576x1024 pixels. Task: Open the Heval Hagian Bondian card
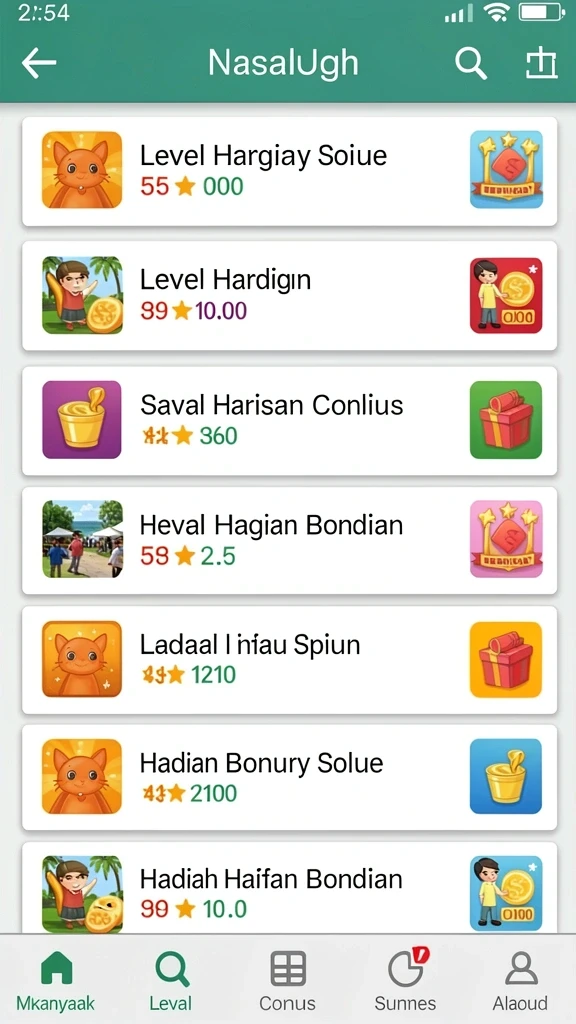[x=289, y=540]
